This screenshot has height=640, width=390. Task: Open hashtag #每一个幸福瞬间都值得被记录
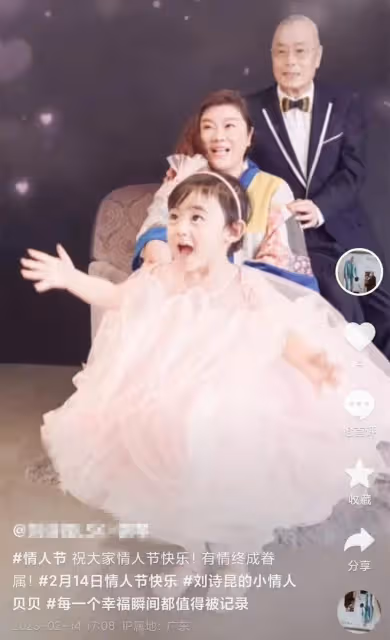147,604
